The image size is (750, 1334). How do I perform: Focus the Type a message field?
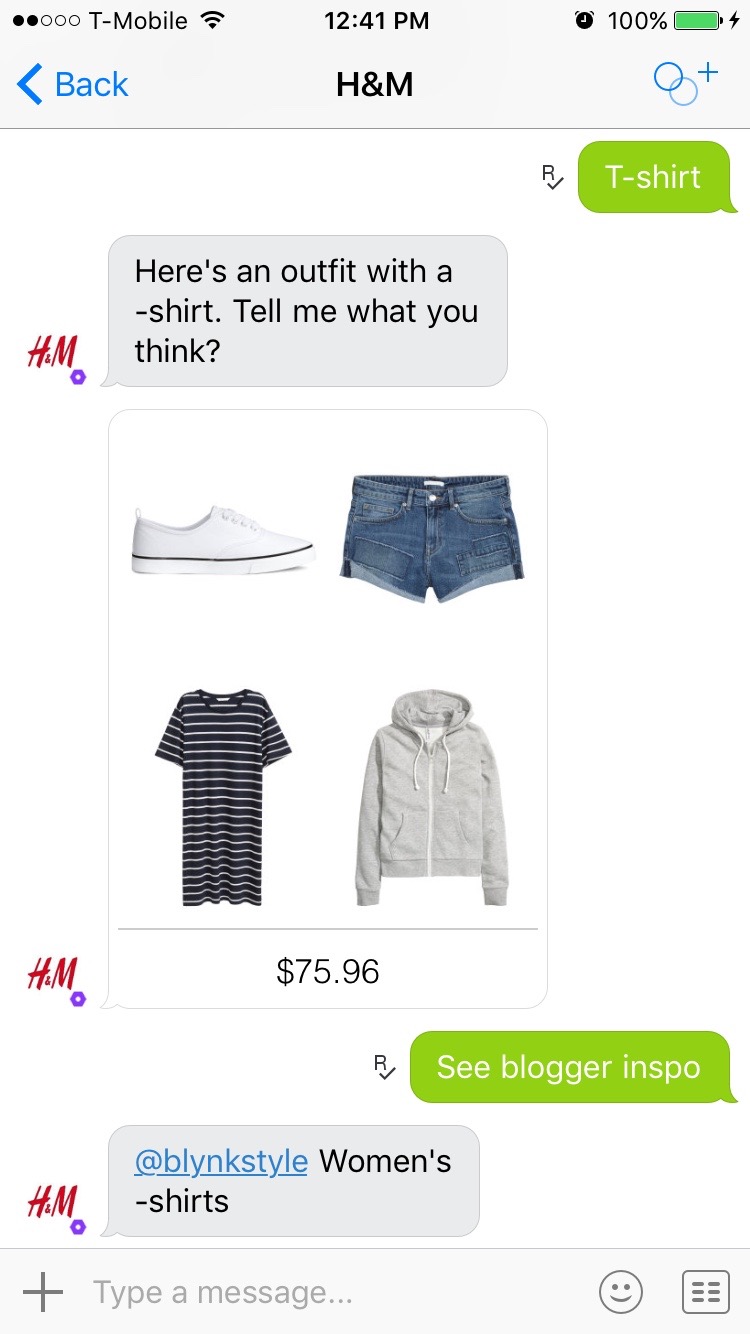click(x=330, y=1292)
